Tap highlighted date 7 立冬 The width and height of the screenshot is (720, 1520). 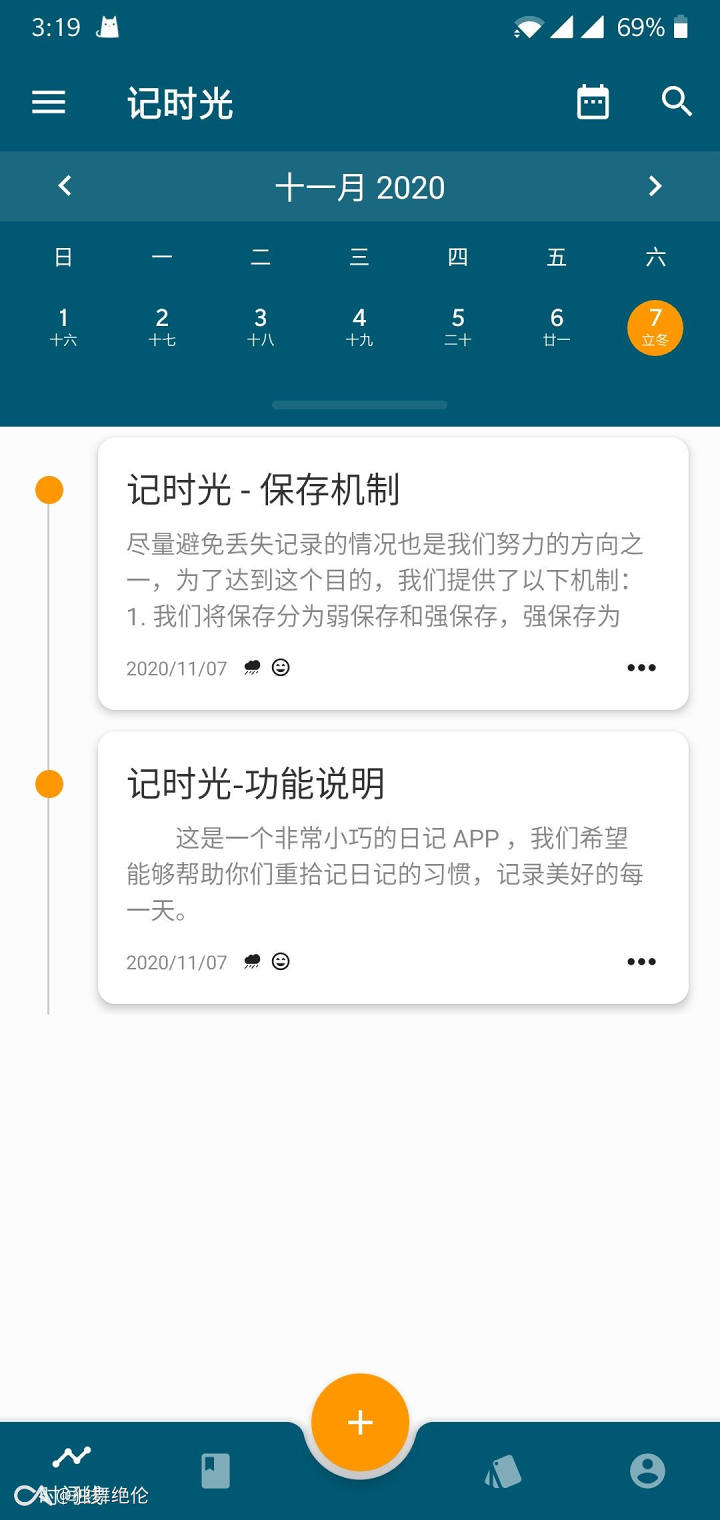click(x=655, y=327)
